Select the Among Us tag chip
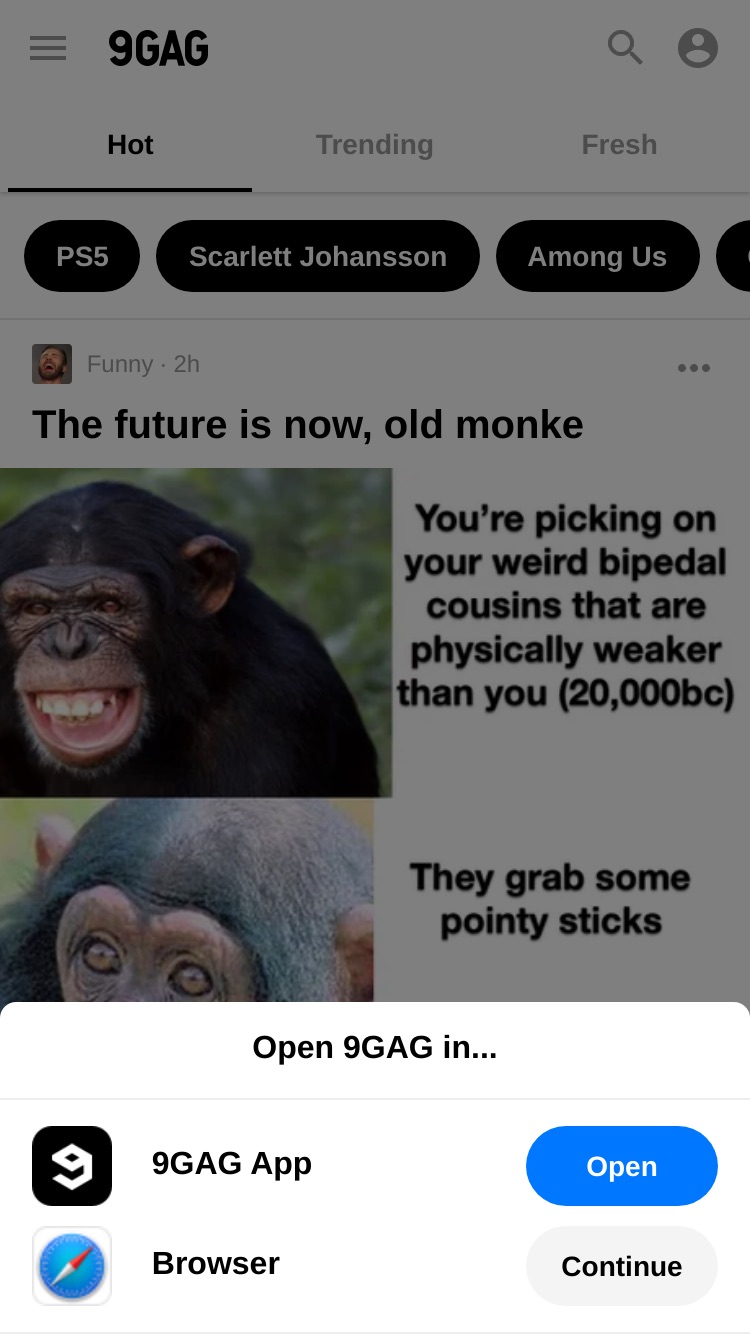The width and height of the screenshot is (750, 1334). point(597,256)
